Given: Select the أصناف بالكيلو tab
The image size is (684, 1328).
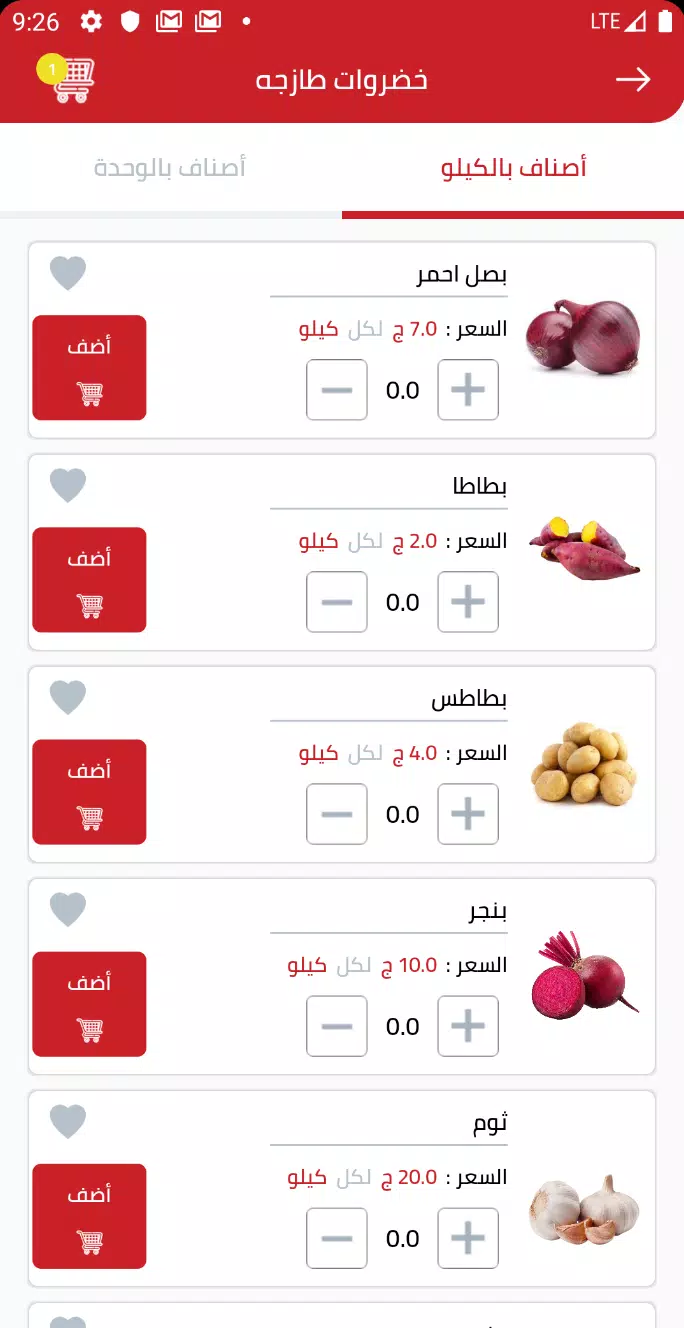Looking at the screenshot, I should (x=513, y=168).
